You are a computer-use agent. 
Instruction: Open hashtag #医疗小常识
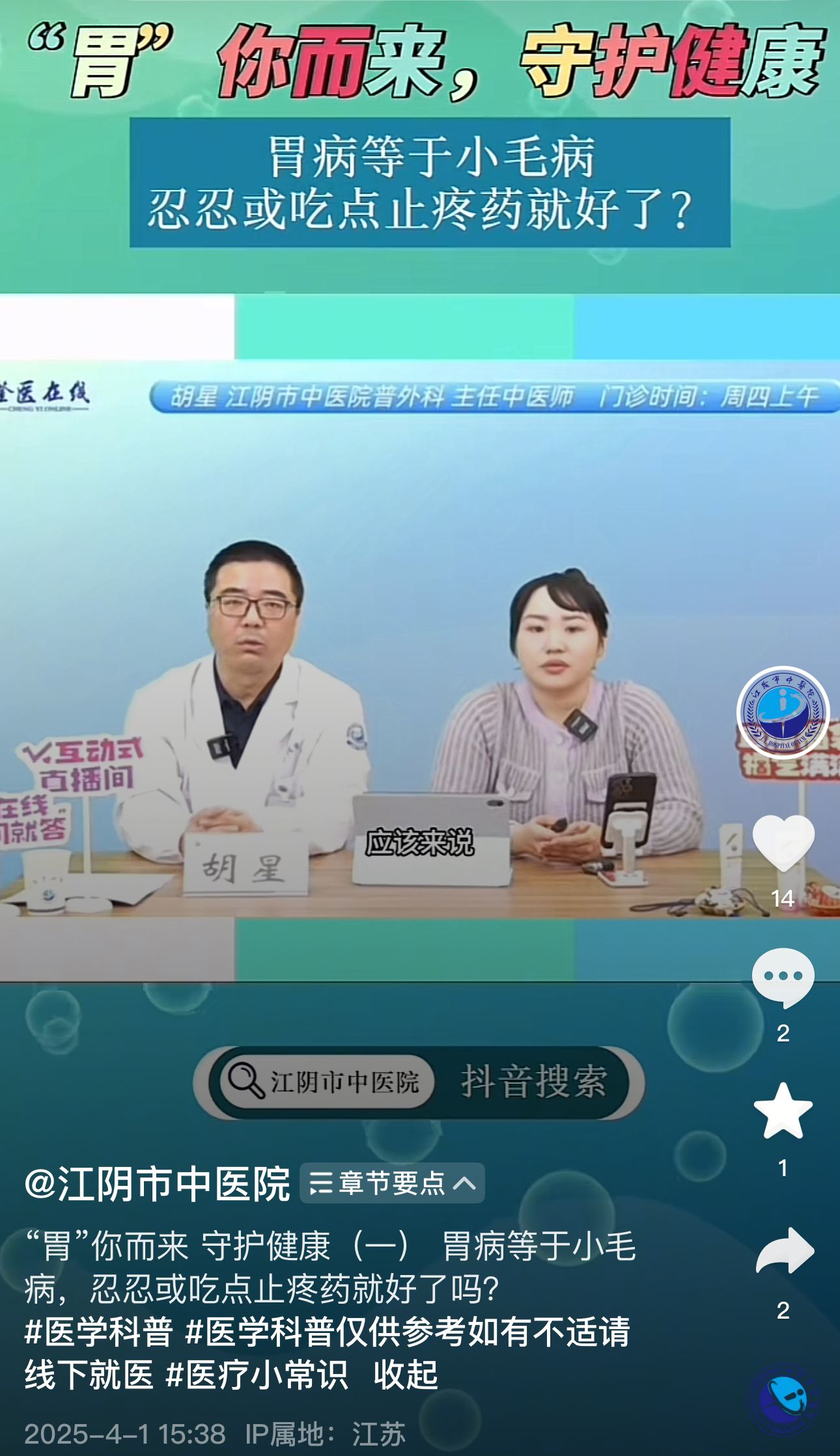tap(257, 1375)
